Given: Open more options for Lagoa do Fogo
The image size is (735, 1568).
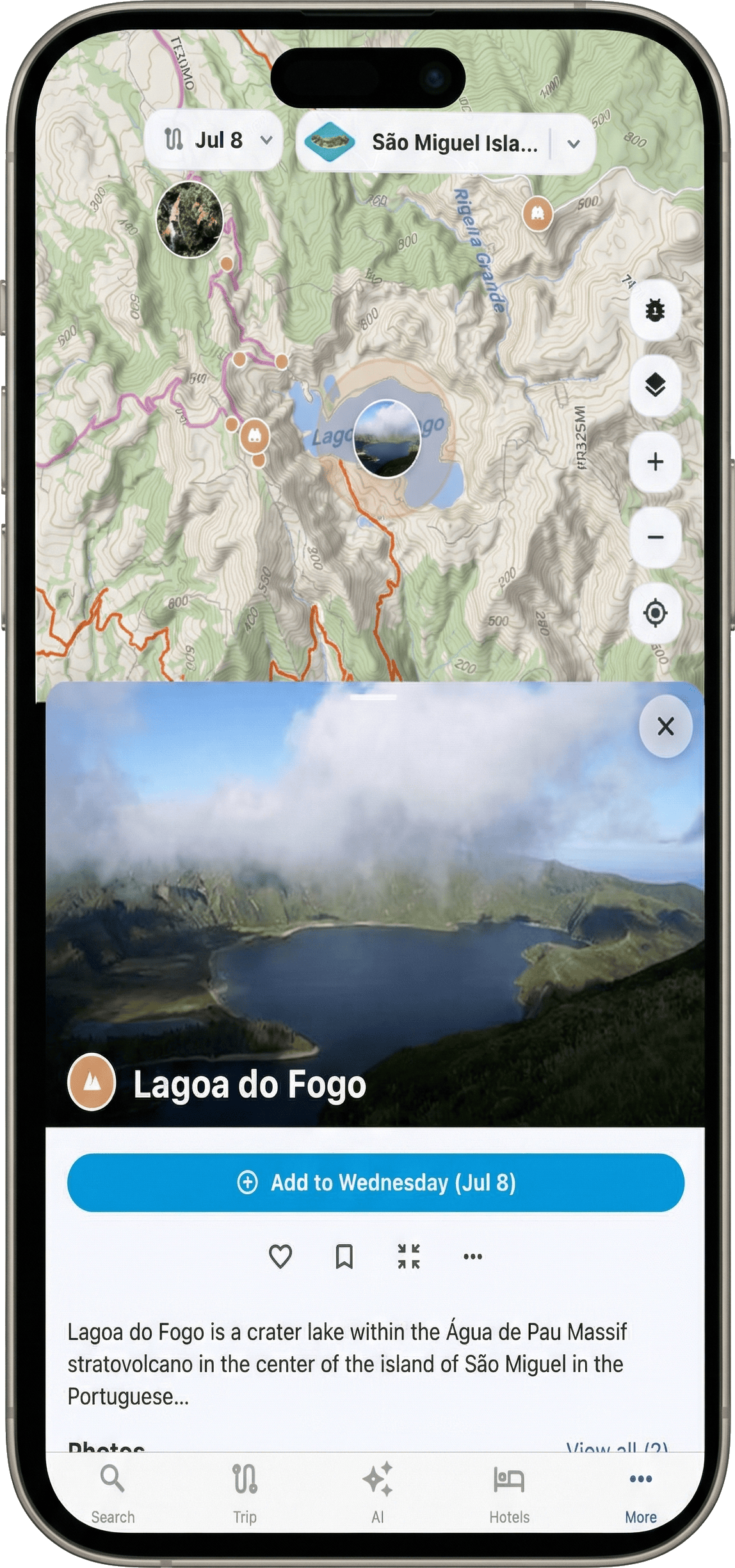Looking at the screenshot, I should coord(472,1256).
